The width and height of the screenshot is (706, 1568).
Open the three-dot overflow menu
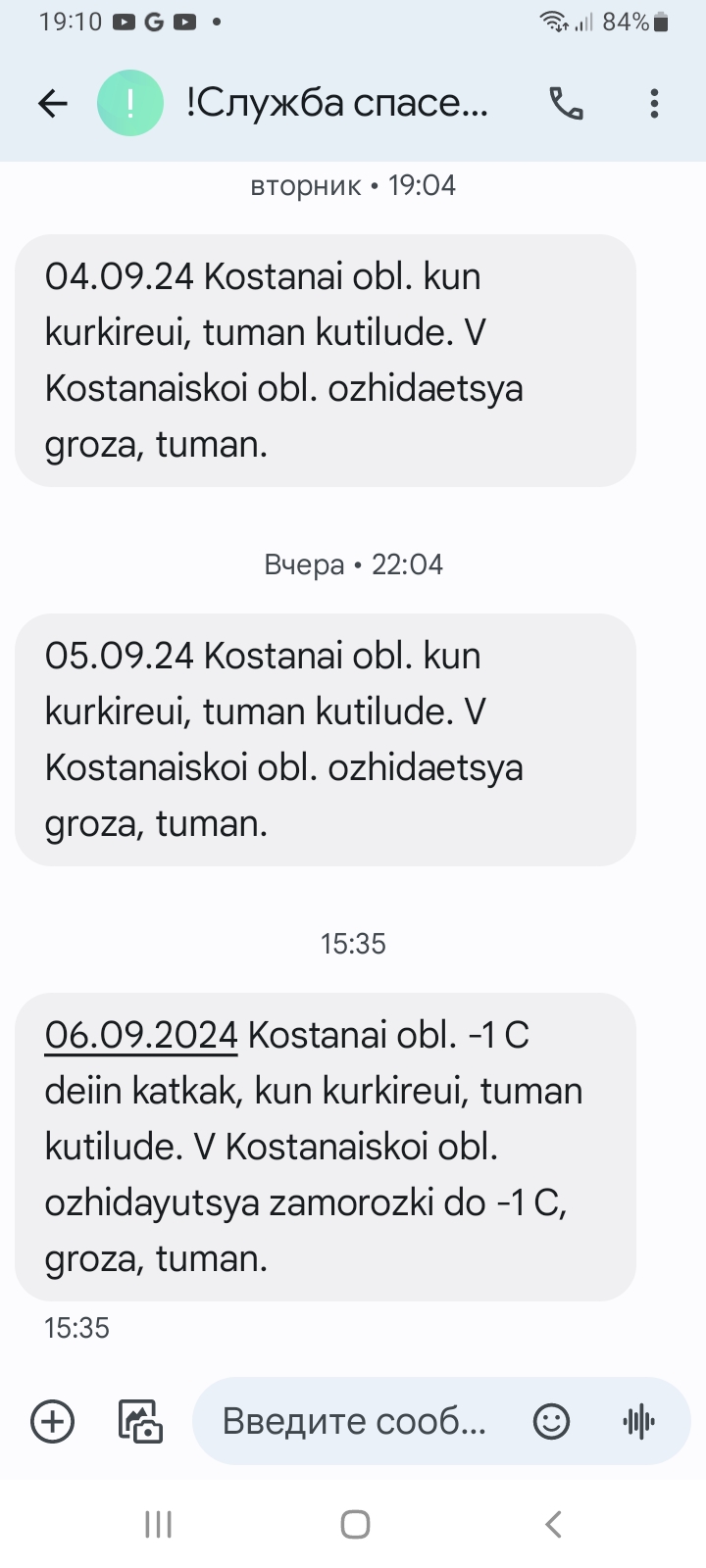(x=654, y=103)
